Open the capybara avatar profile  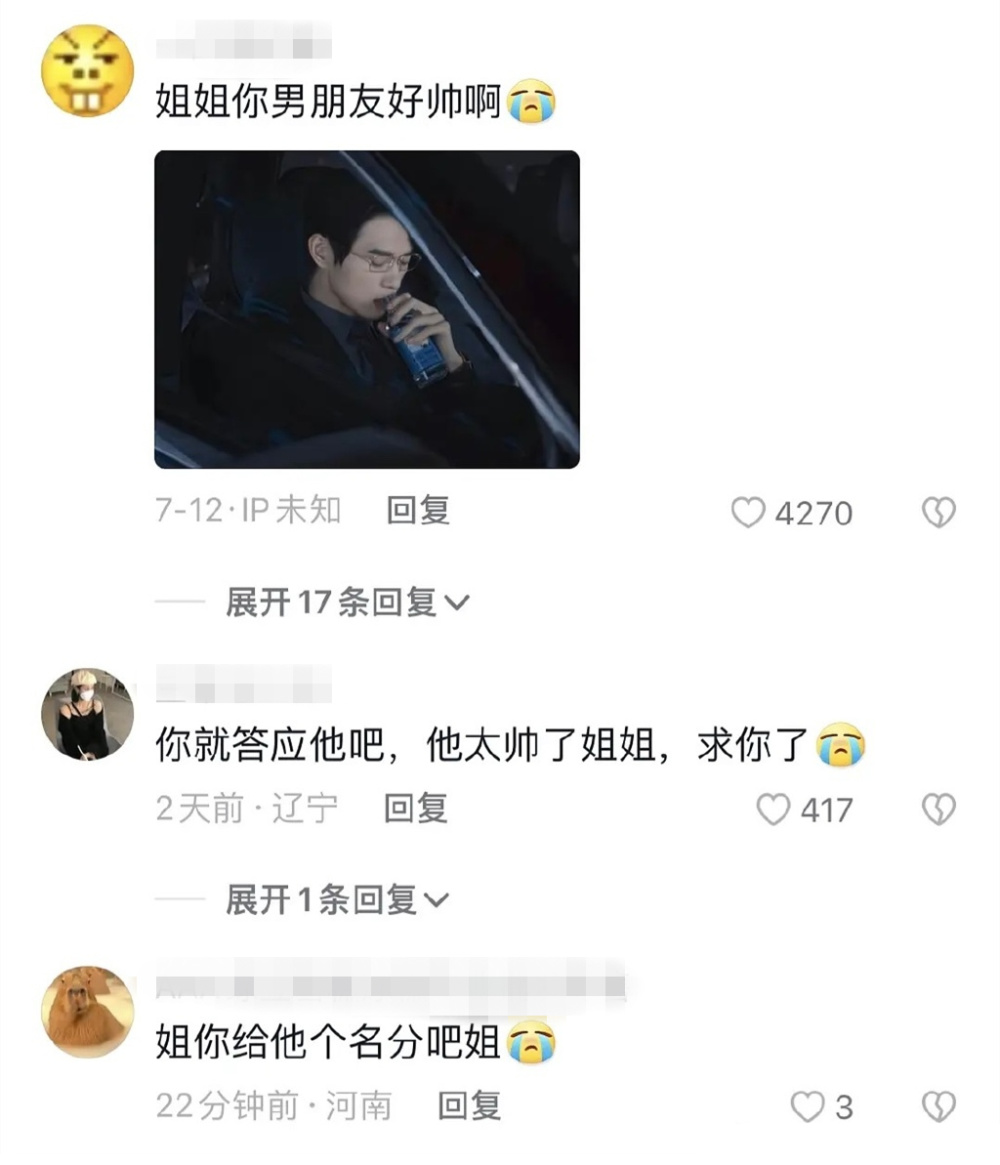(x=87, y=1012)
